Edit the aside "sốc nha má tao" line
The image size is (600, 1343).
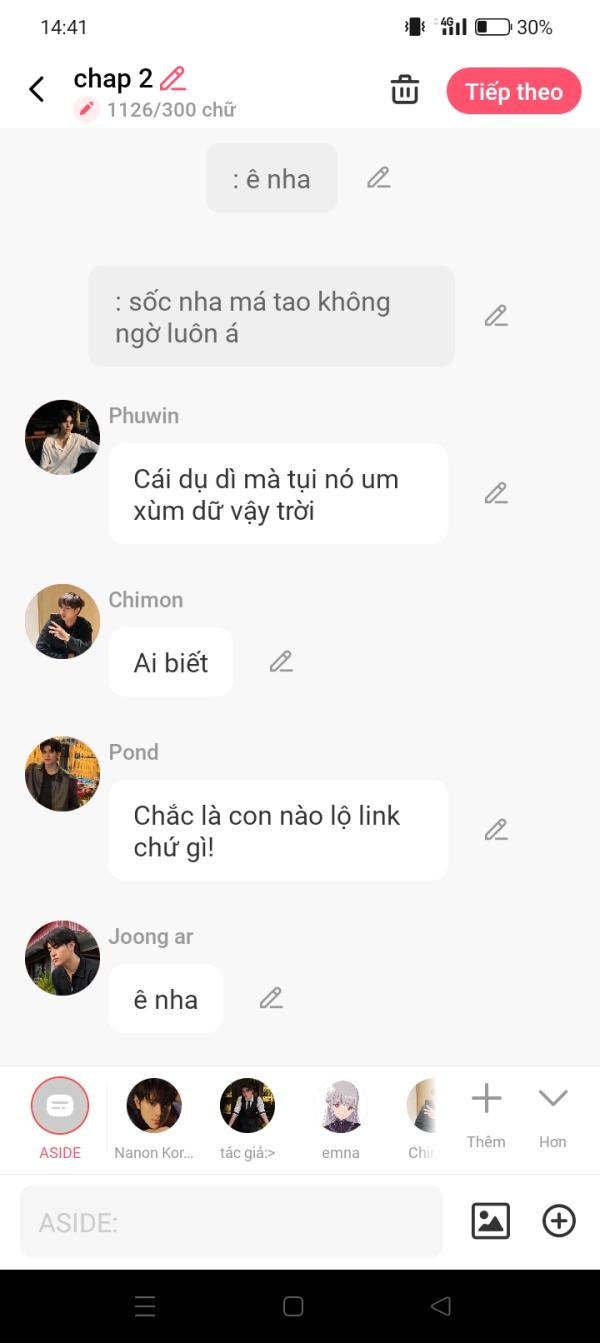click(496, 315)
